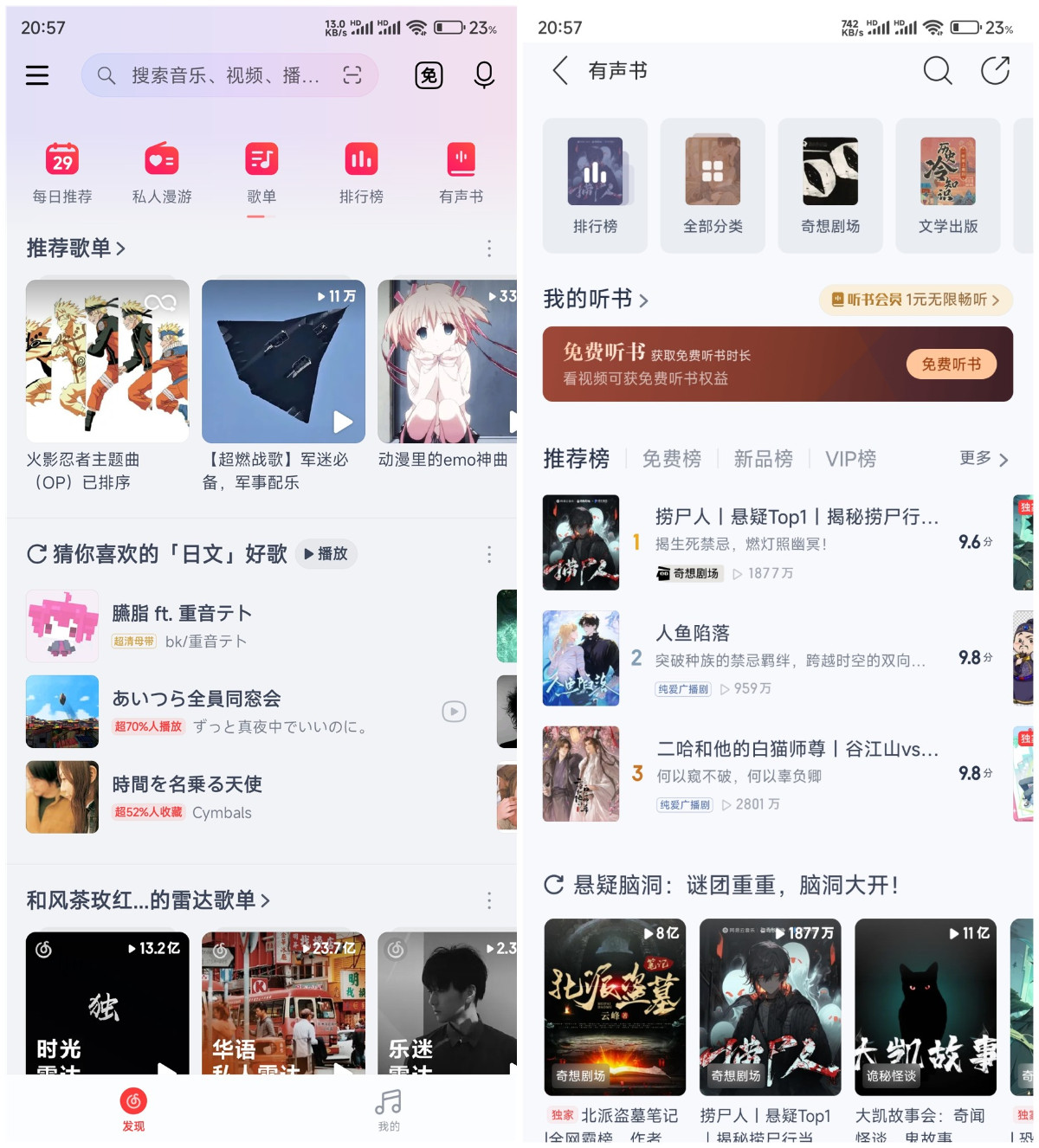Tap the 免费听书 button
1039x1148 pixels.
[951, 364]
